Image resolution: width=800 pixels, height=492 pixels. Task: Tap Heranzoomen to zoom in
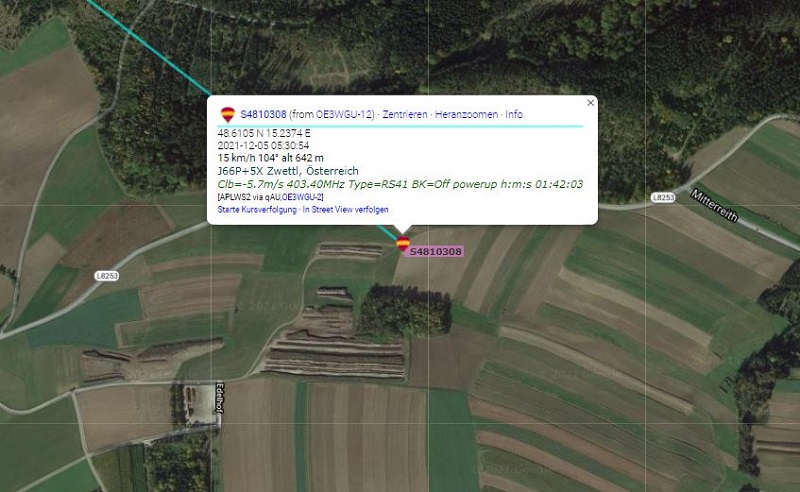(468, 115)
